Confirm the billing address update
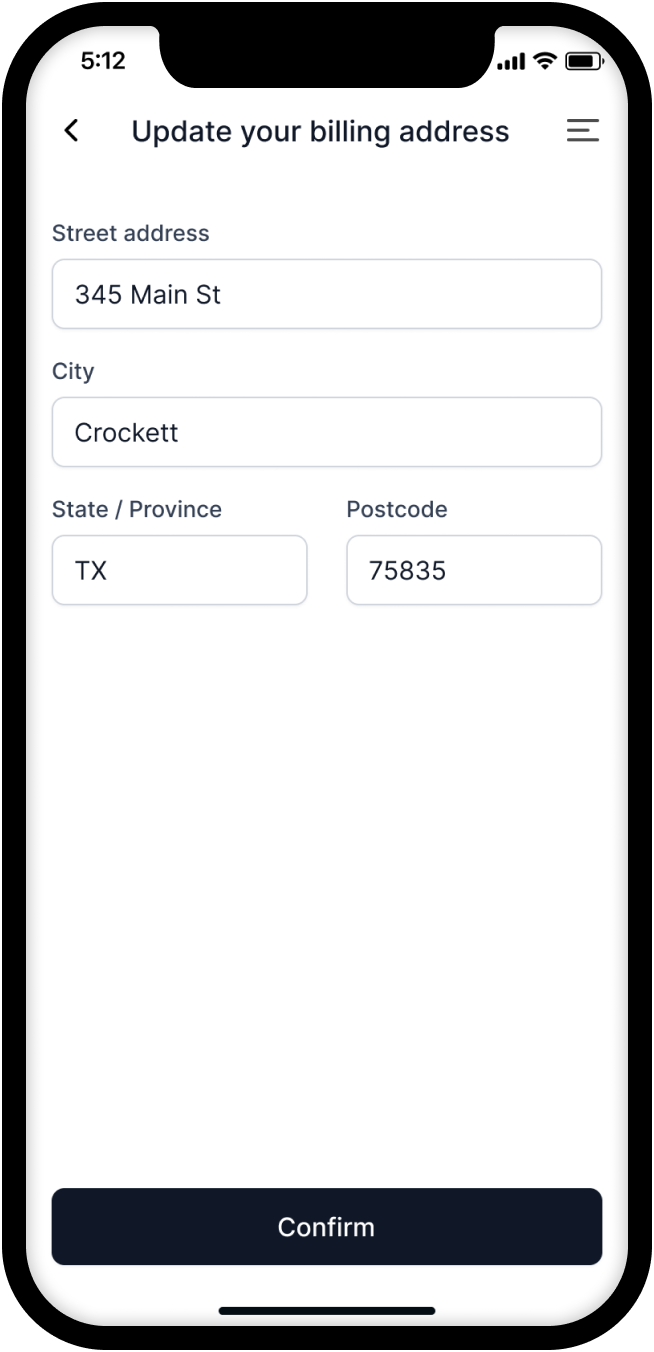 [x=326, y=1226]
